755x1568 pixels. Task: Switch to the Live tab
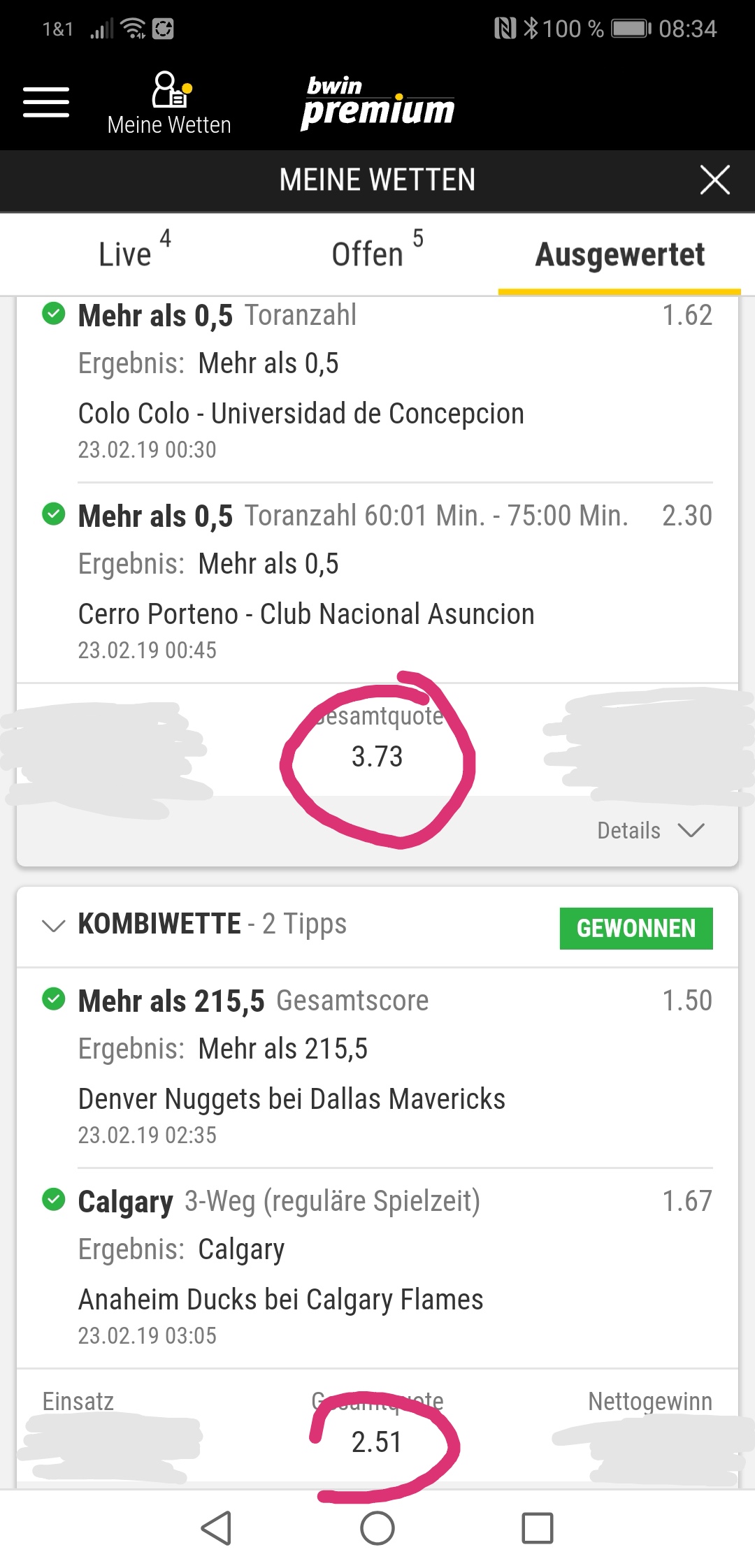tap(134, 253)
